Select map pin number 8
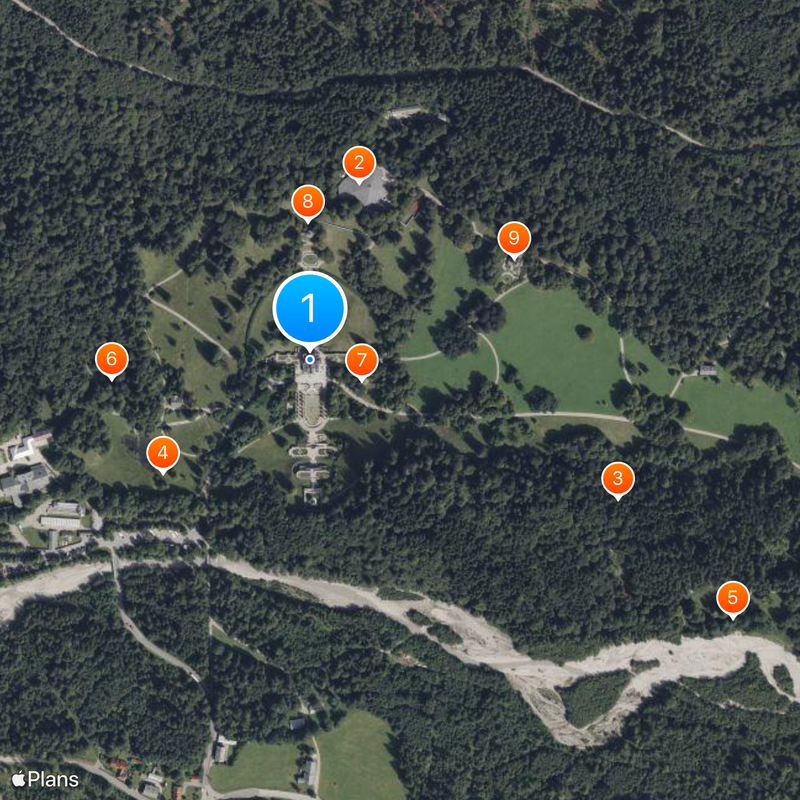This screenshot has height=800, width=800. (x=308, y=202)
